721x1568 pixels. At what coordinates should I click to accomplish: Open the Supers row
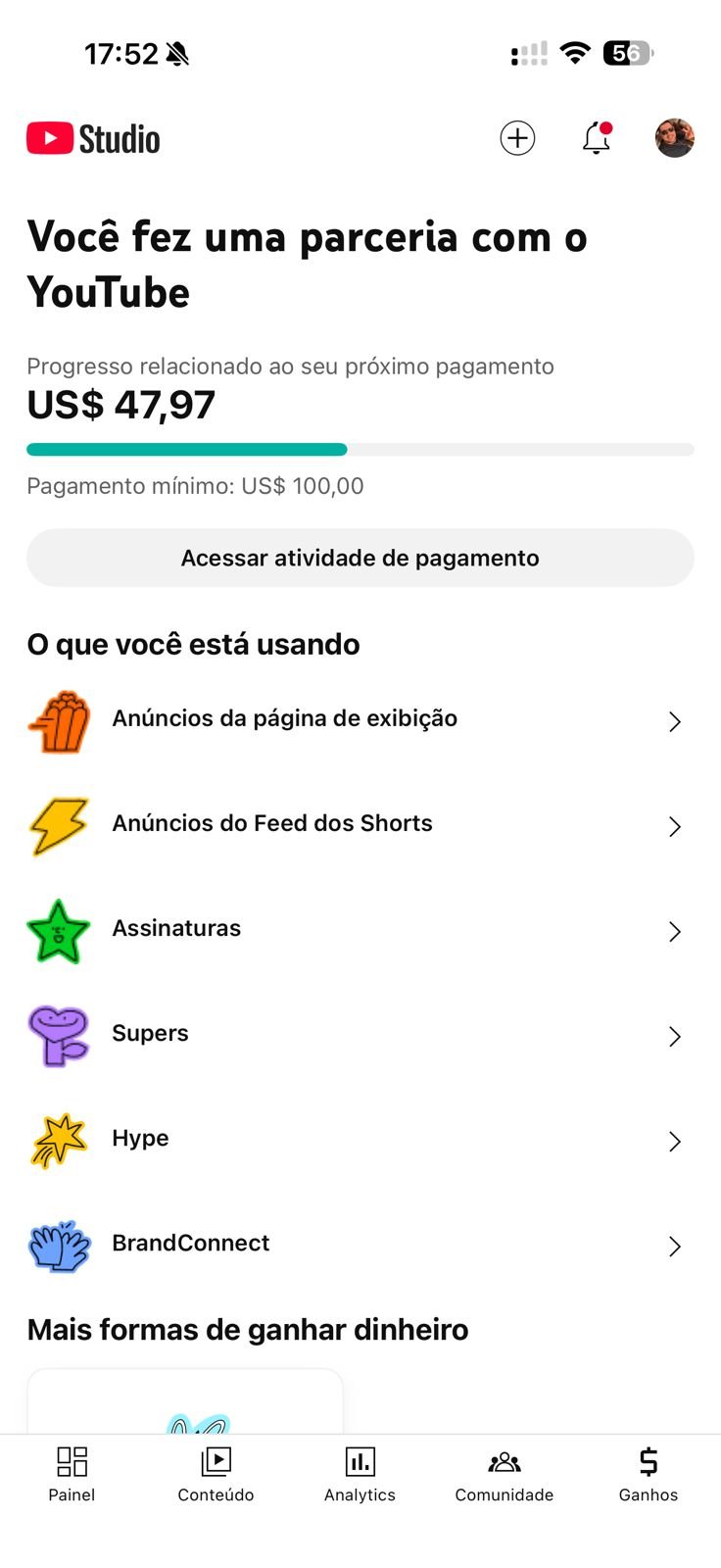tap(360, 1035)
